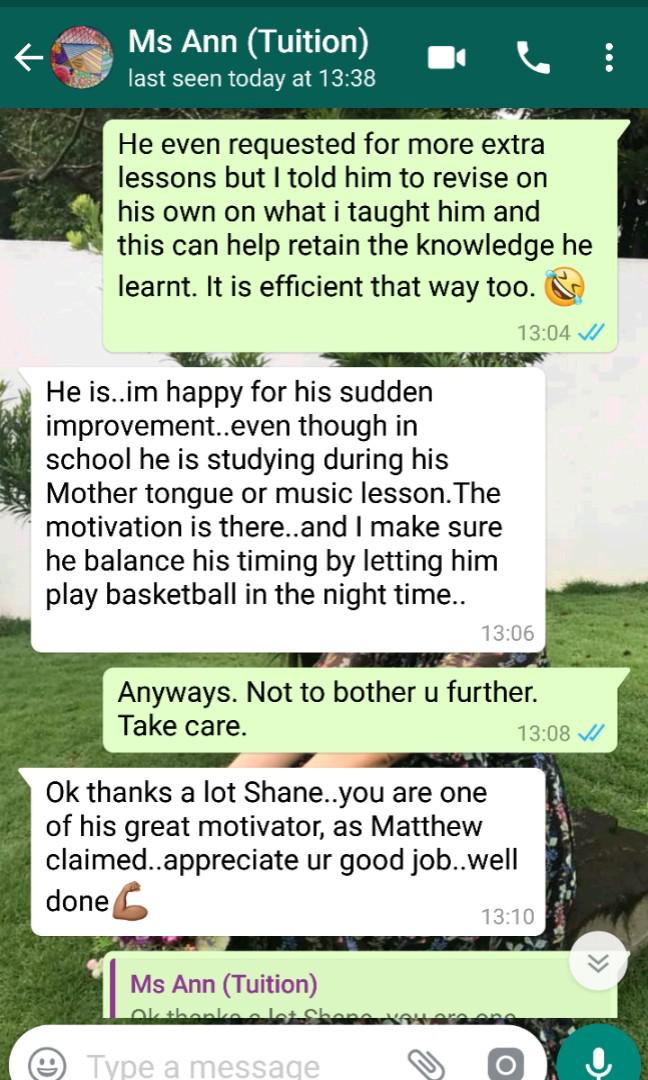Open the emoji picker
Screen dimensions: 648x1080
click(46, 1064)
